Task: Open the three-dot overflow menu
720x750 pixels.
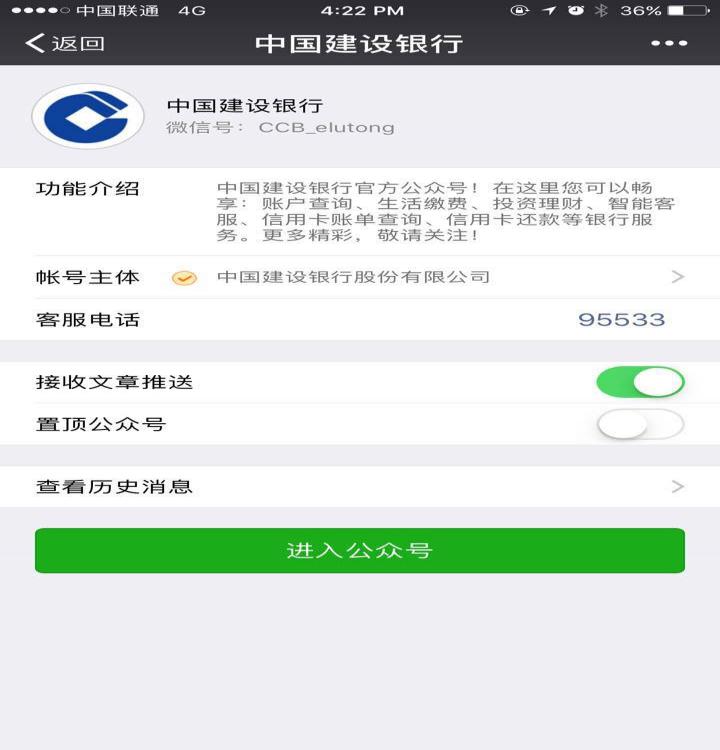Action: click(x=669, y=44)
